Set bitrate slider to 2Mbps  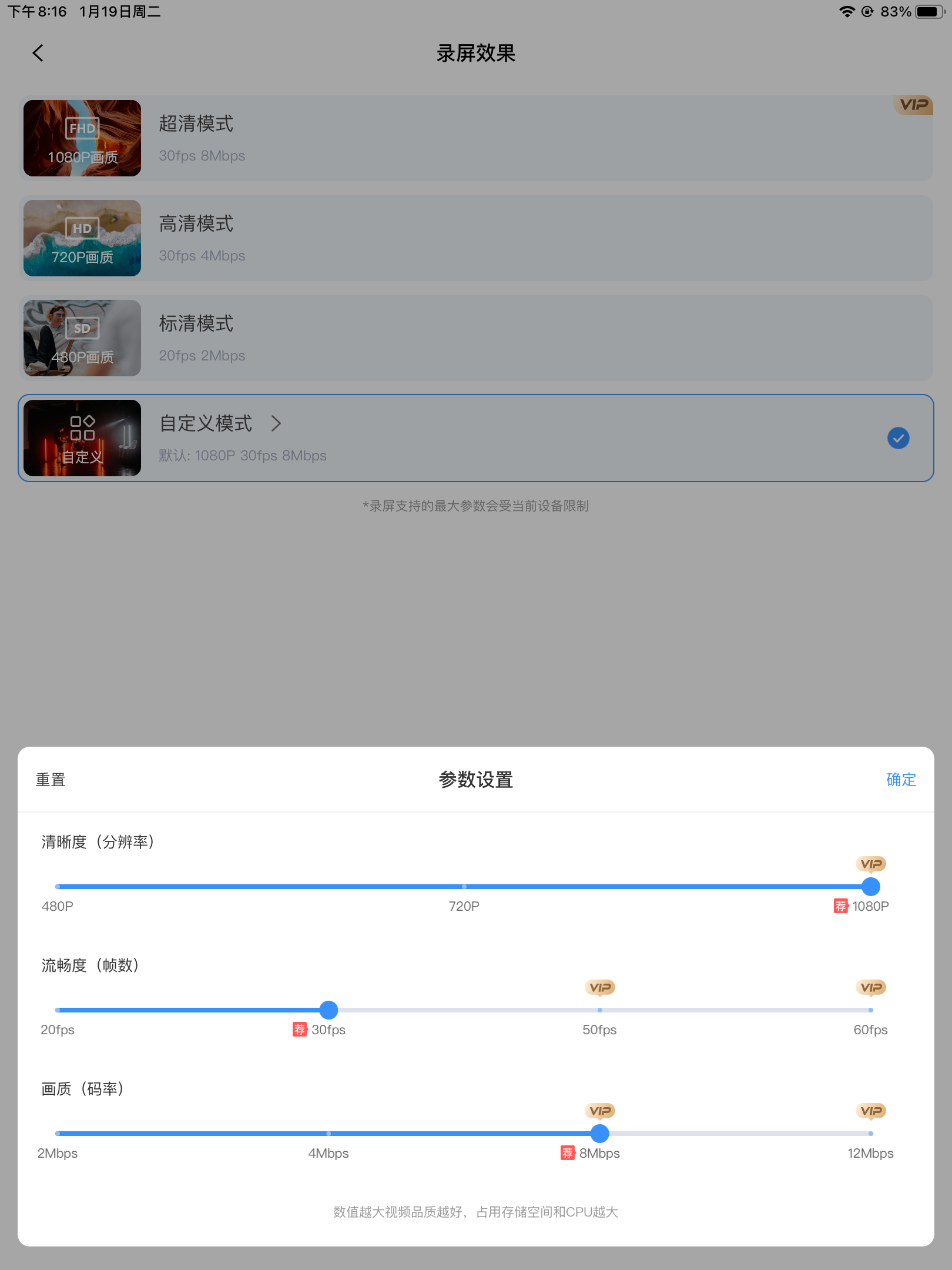pos(58,1134)
